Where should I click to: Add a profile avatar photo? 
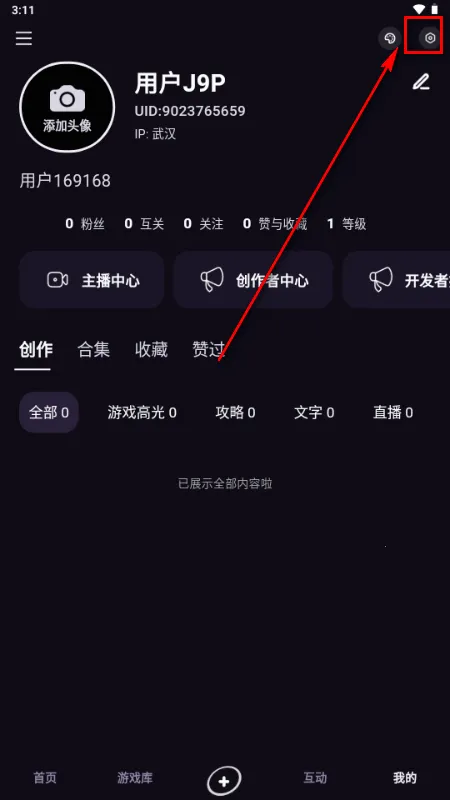pyautogui.click(x=67, y=107)
